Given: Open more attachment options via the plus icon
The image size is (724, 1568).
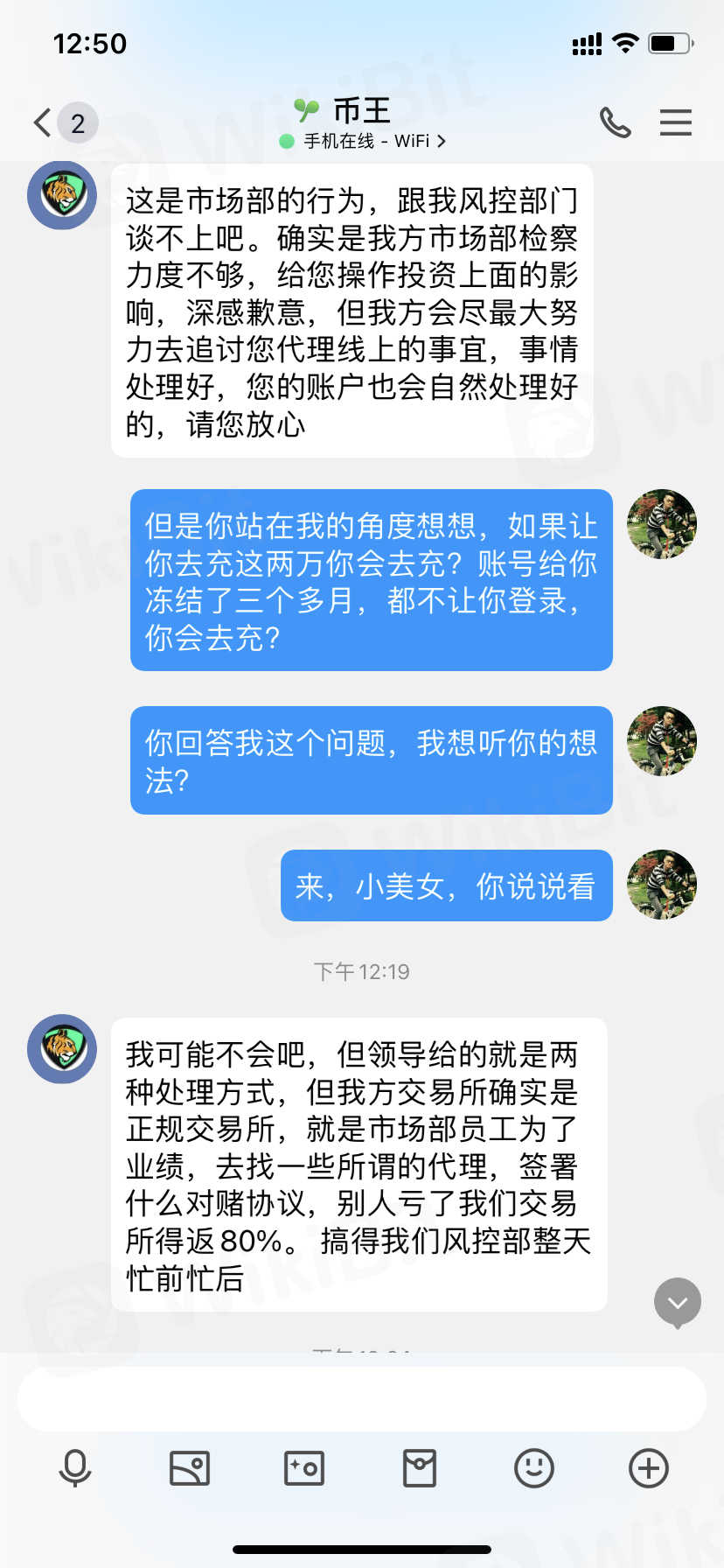Looking at the screenshot, I should (649, 1467).
